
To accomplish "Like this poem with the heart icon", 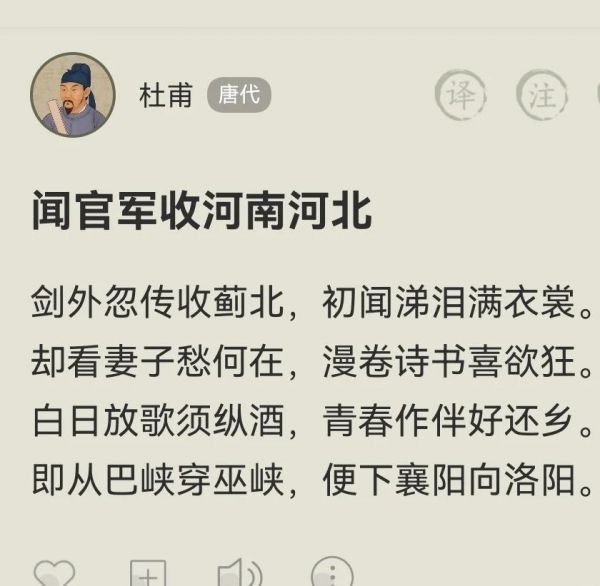I will tap(54, 574).
